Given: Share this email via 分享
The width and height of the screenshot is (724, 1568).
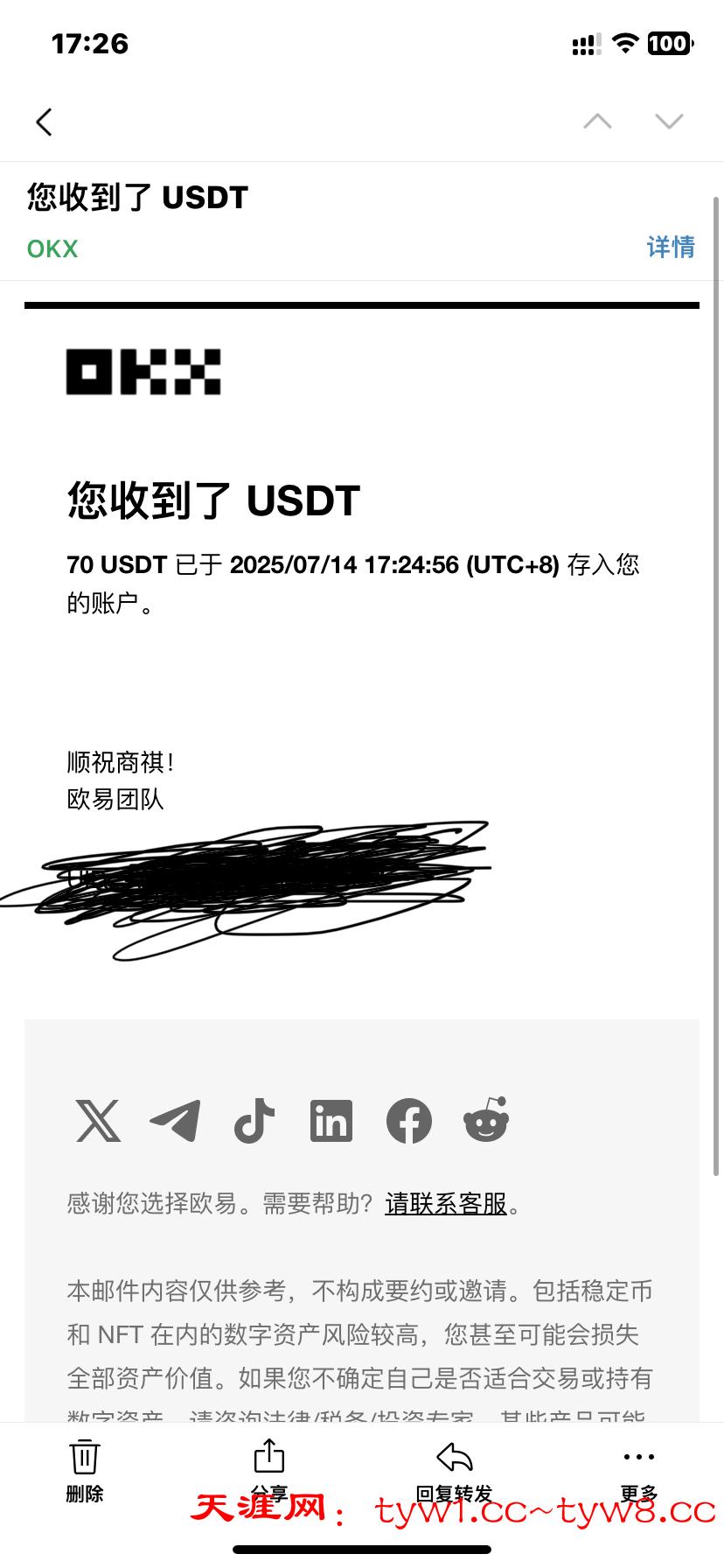Looking at the screenshot, I should point(269,1470).
